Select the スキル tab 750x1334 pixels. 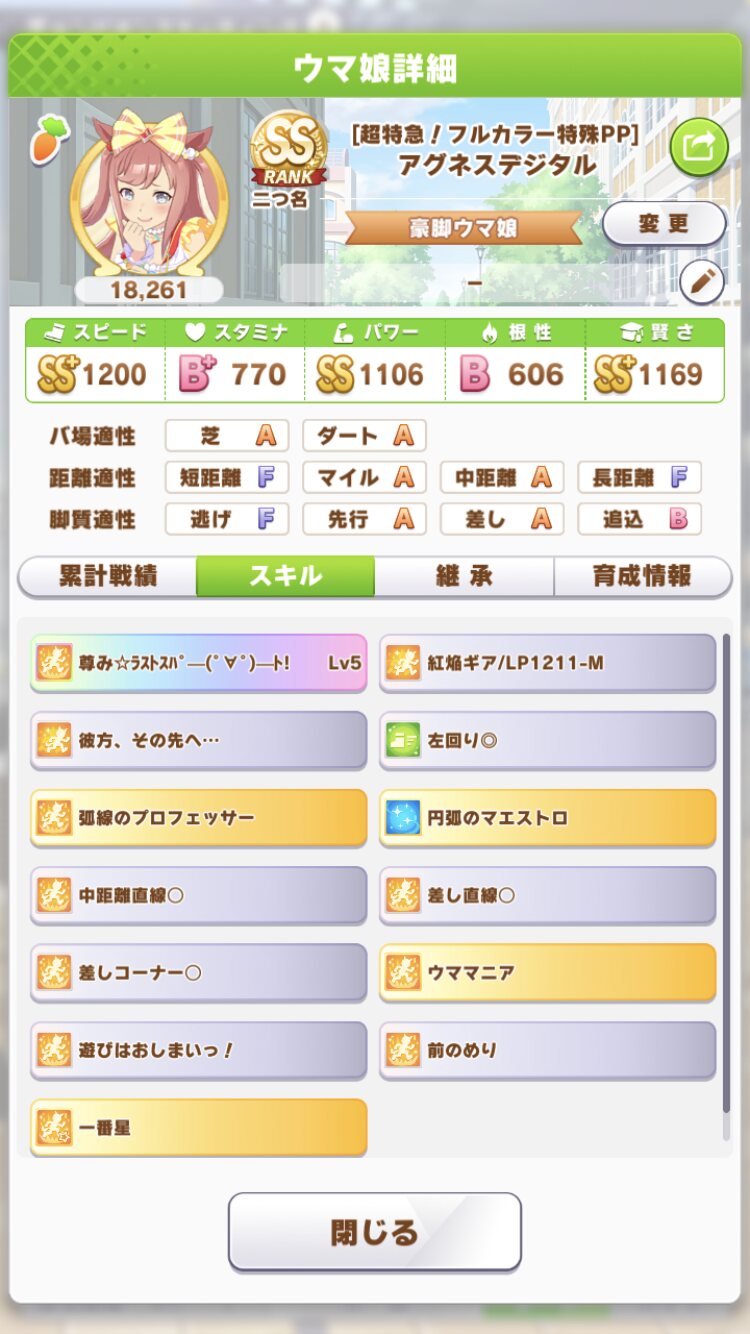coord(285,577)
